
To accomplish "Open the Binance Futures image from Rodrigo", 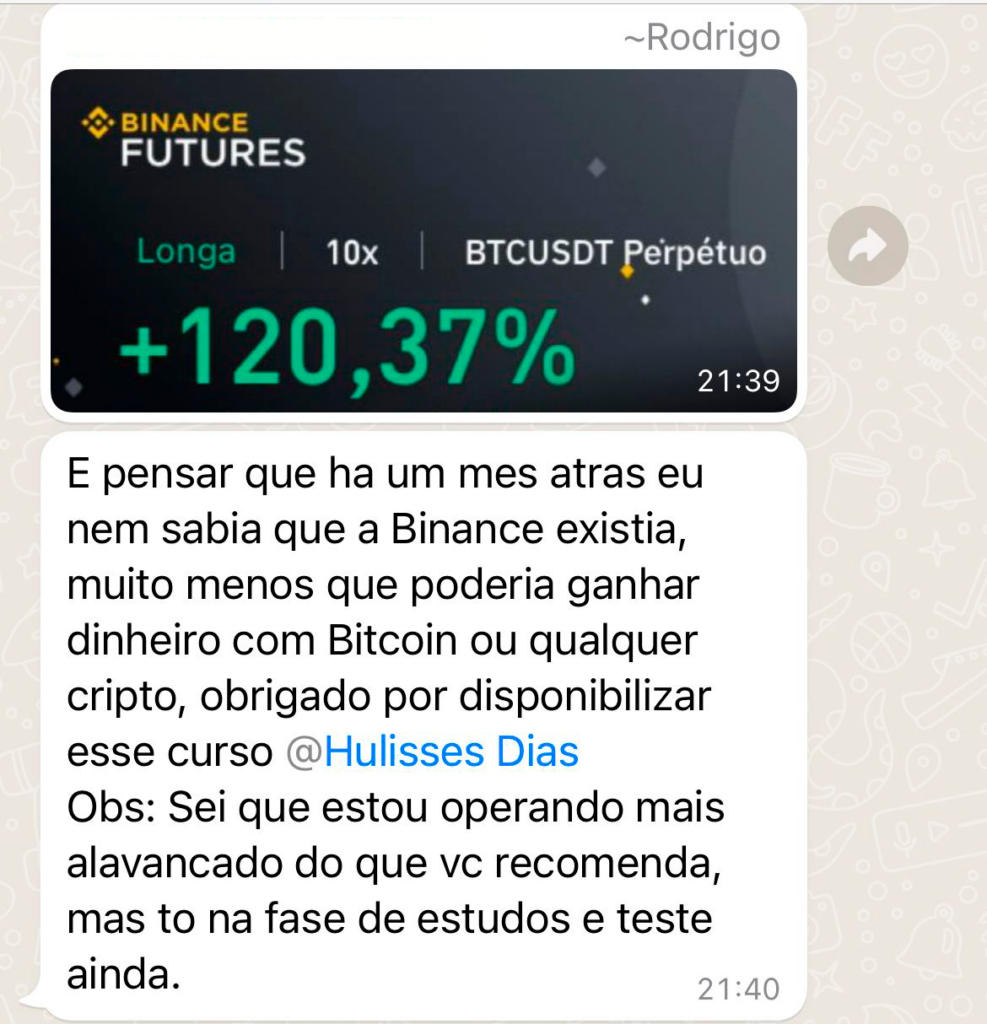I will point(423,240).
